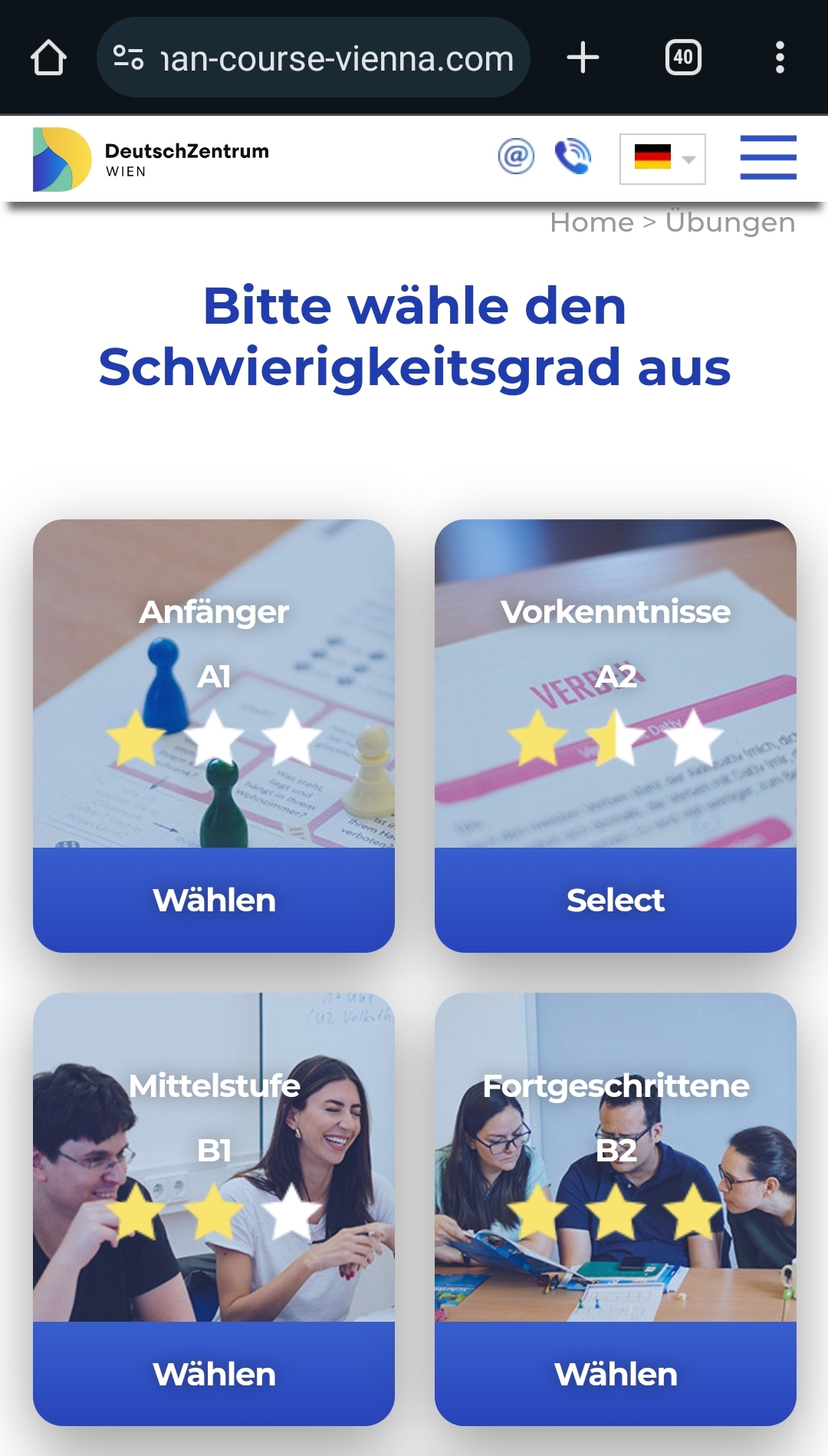Tap Select under Vorkenntnisse A2
828x1456 pixels.
pos(615,900)
